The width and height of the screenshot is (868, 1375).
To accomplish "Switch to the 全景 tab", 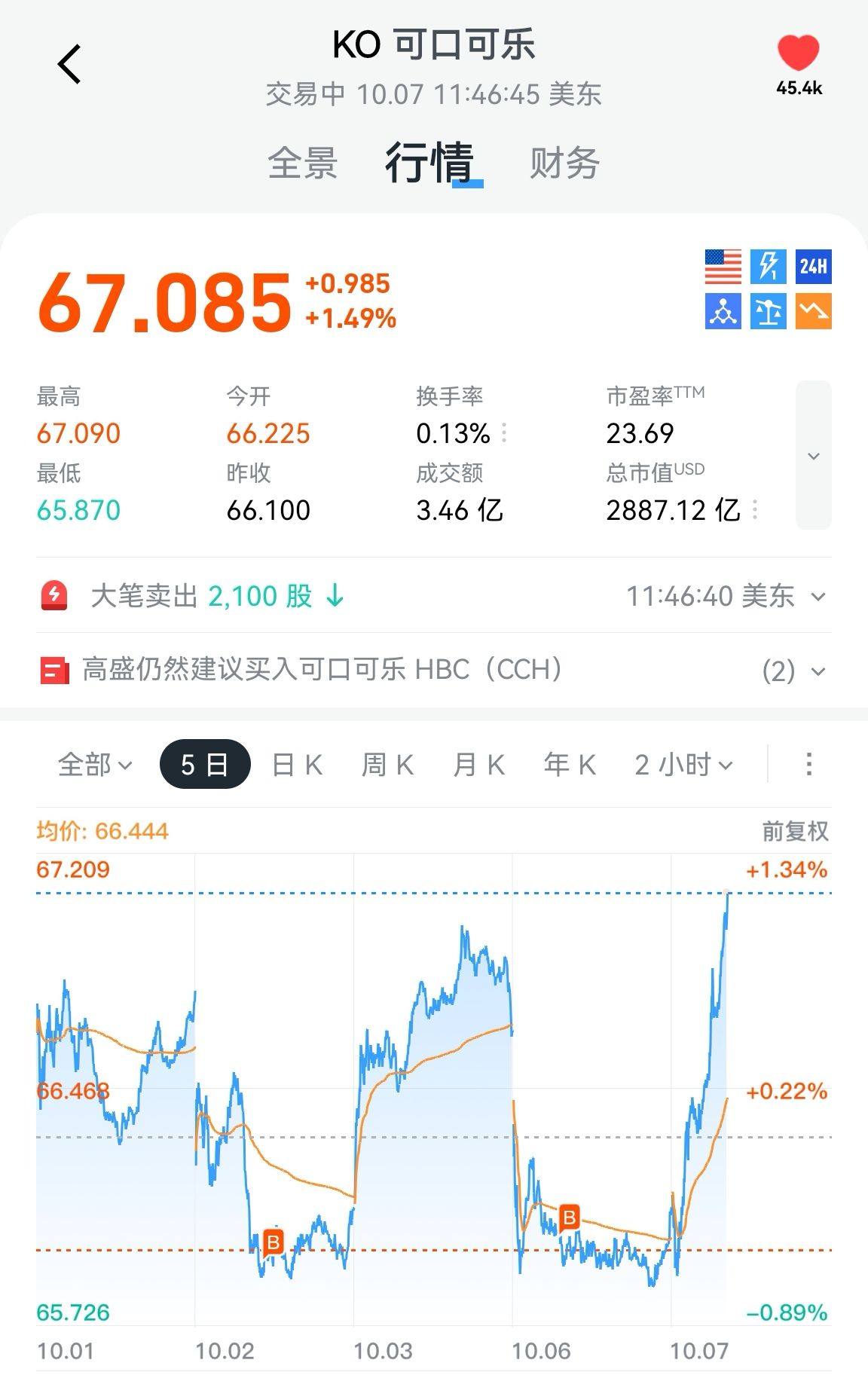I will 302,163.
